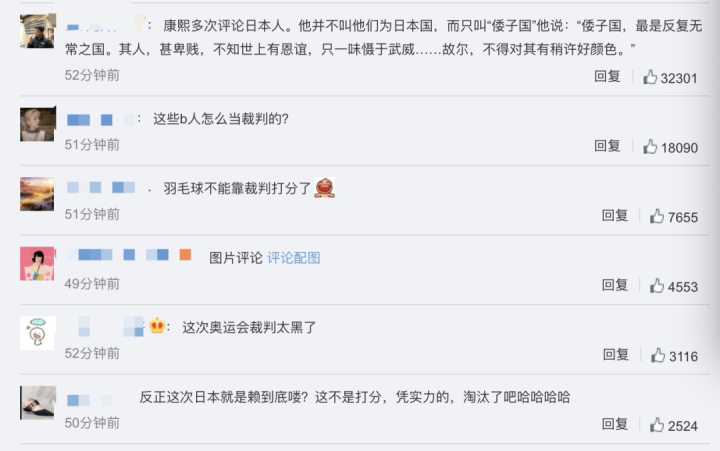Viewport: 720px width, 451px height.
Task: Open the avatar of the 康熙 commenter
Action: pos(38,31)
